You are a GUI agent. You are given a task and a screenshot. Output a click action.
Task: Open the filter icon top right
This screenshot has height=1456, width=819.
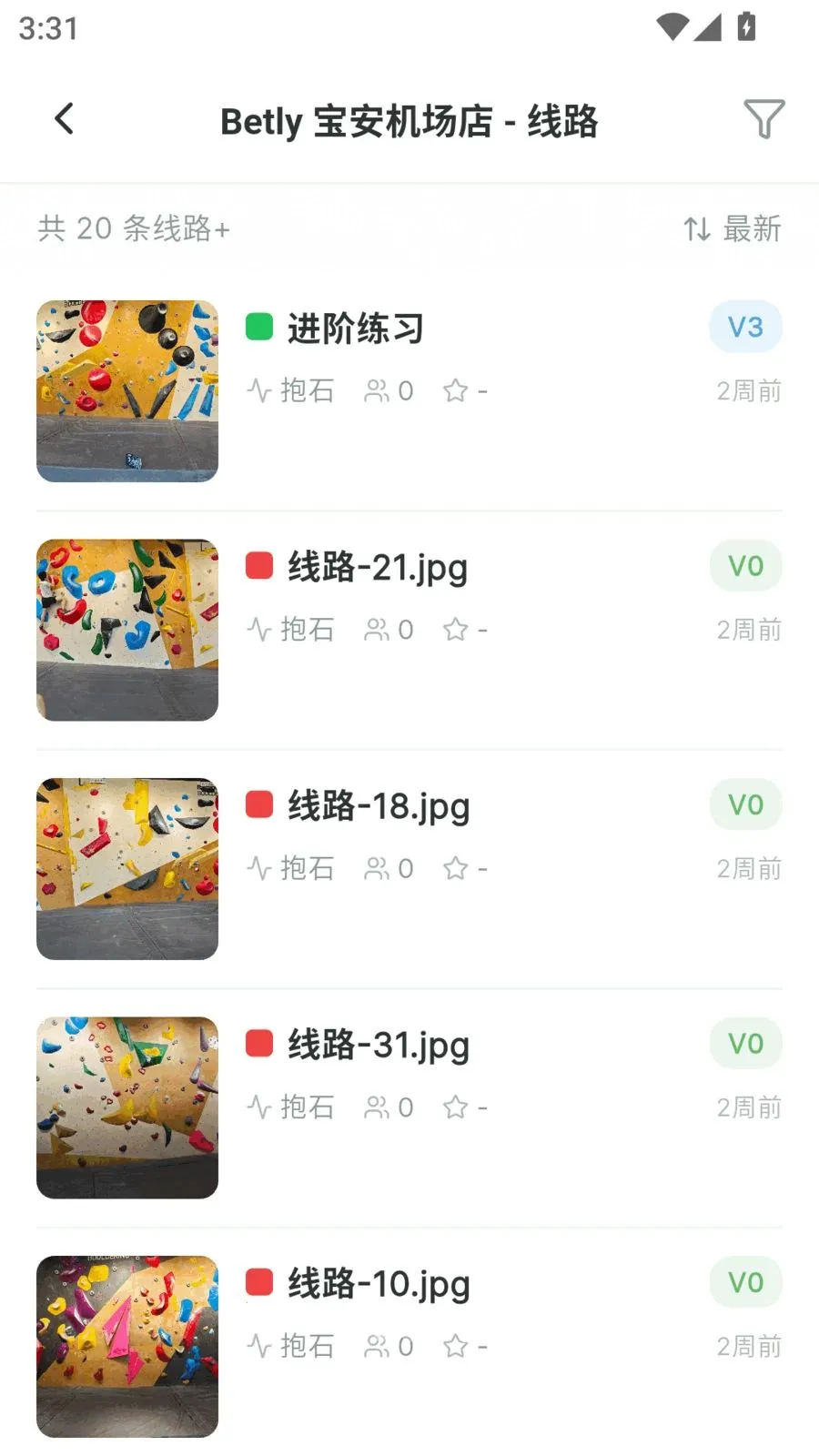pos(764,118)
